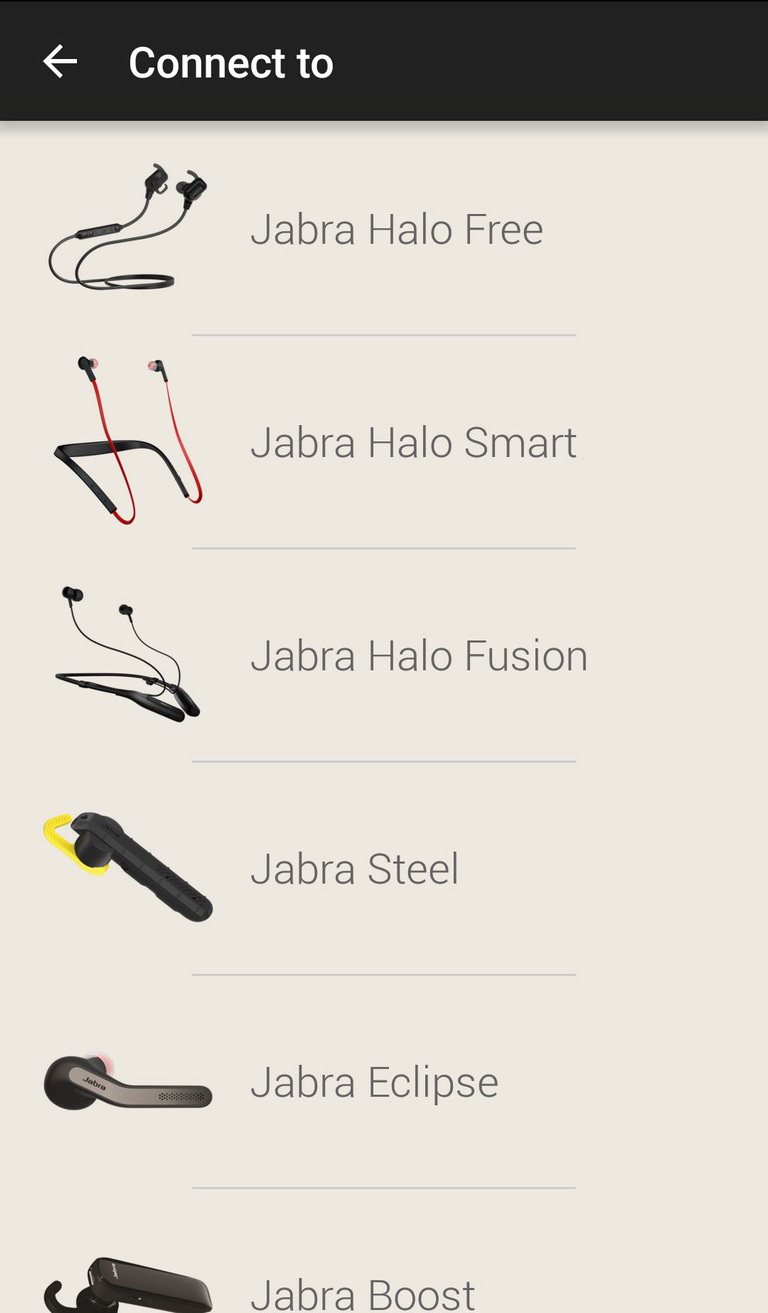
Task: Connect to Jabra Steel
Action: point(384,868)
